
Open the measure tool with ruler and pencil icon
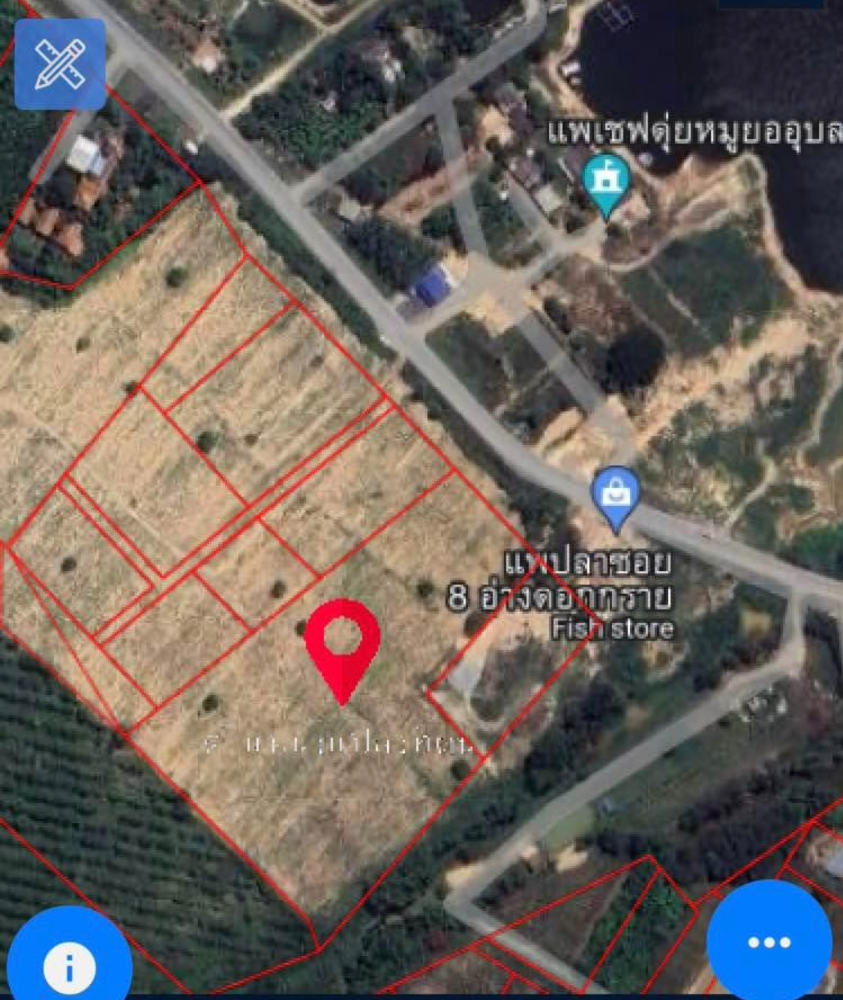60,64
